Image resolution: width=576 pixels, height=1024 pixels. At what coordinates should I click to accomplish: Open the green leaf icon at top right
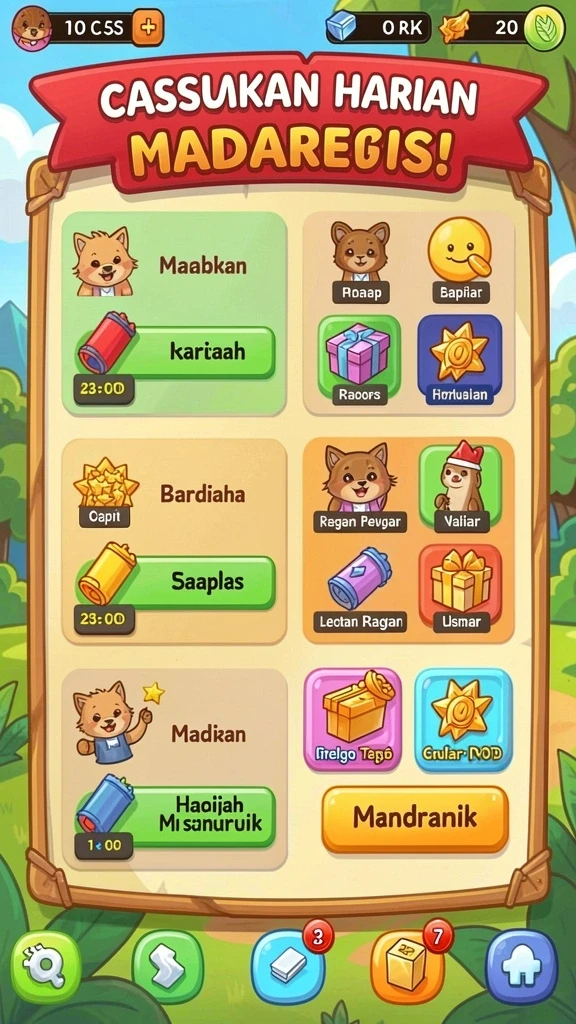[544, 28]
